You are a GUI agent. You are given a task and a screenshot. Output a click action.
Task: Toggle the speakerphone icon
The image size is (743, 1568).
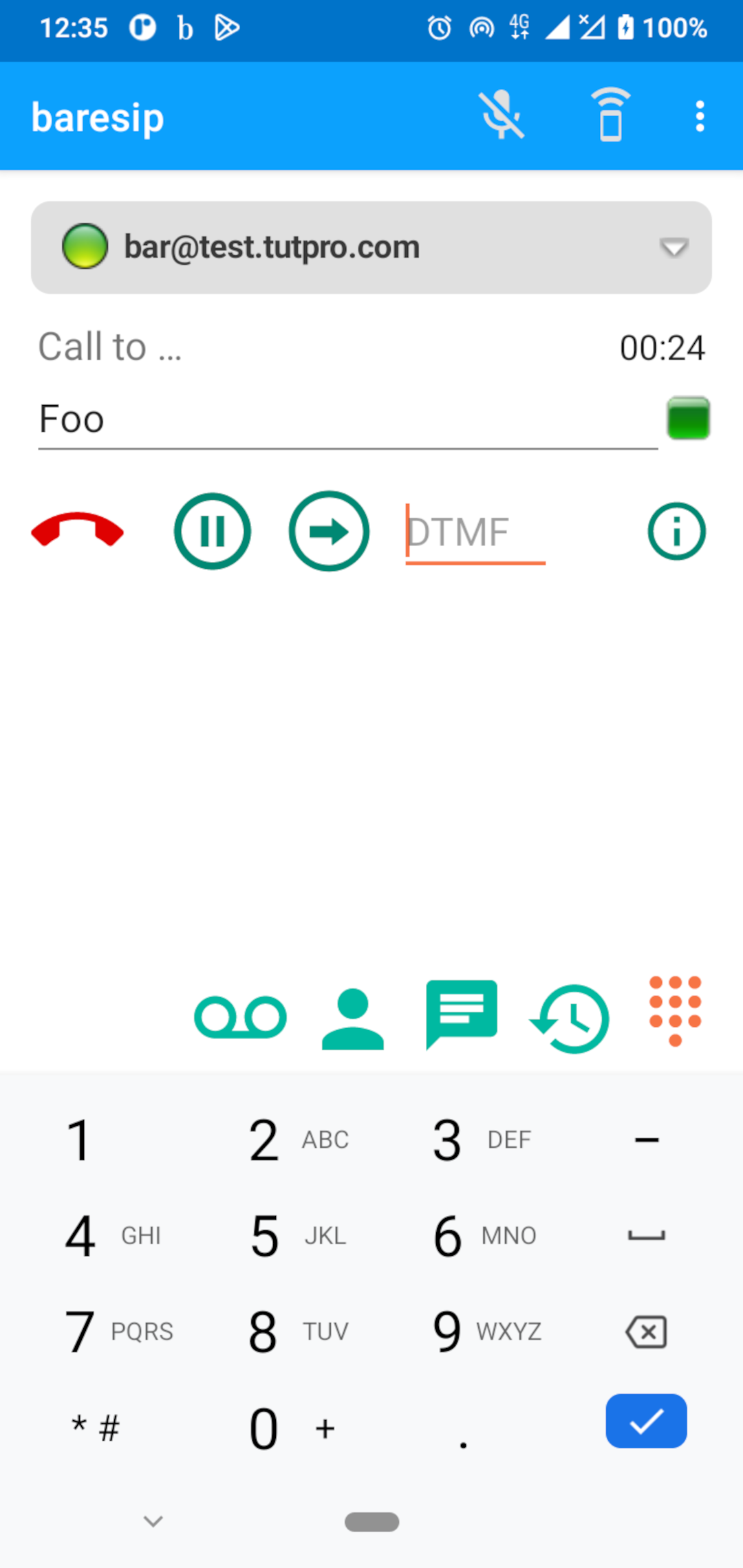point(610,116)
